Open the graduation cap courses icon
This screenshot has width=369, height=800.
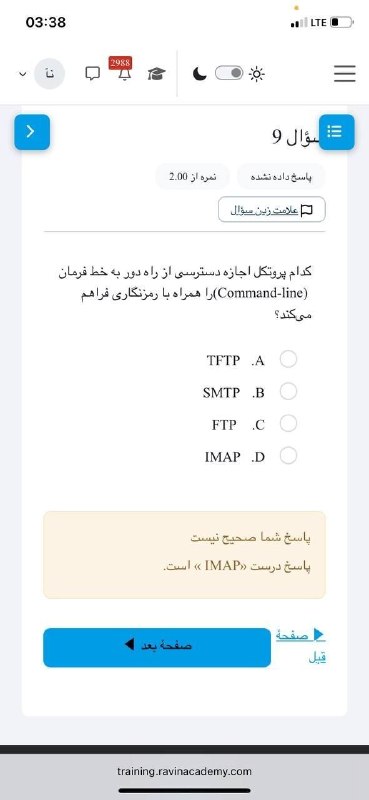point(157,74)
